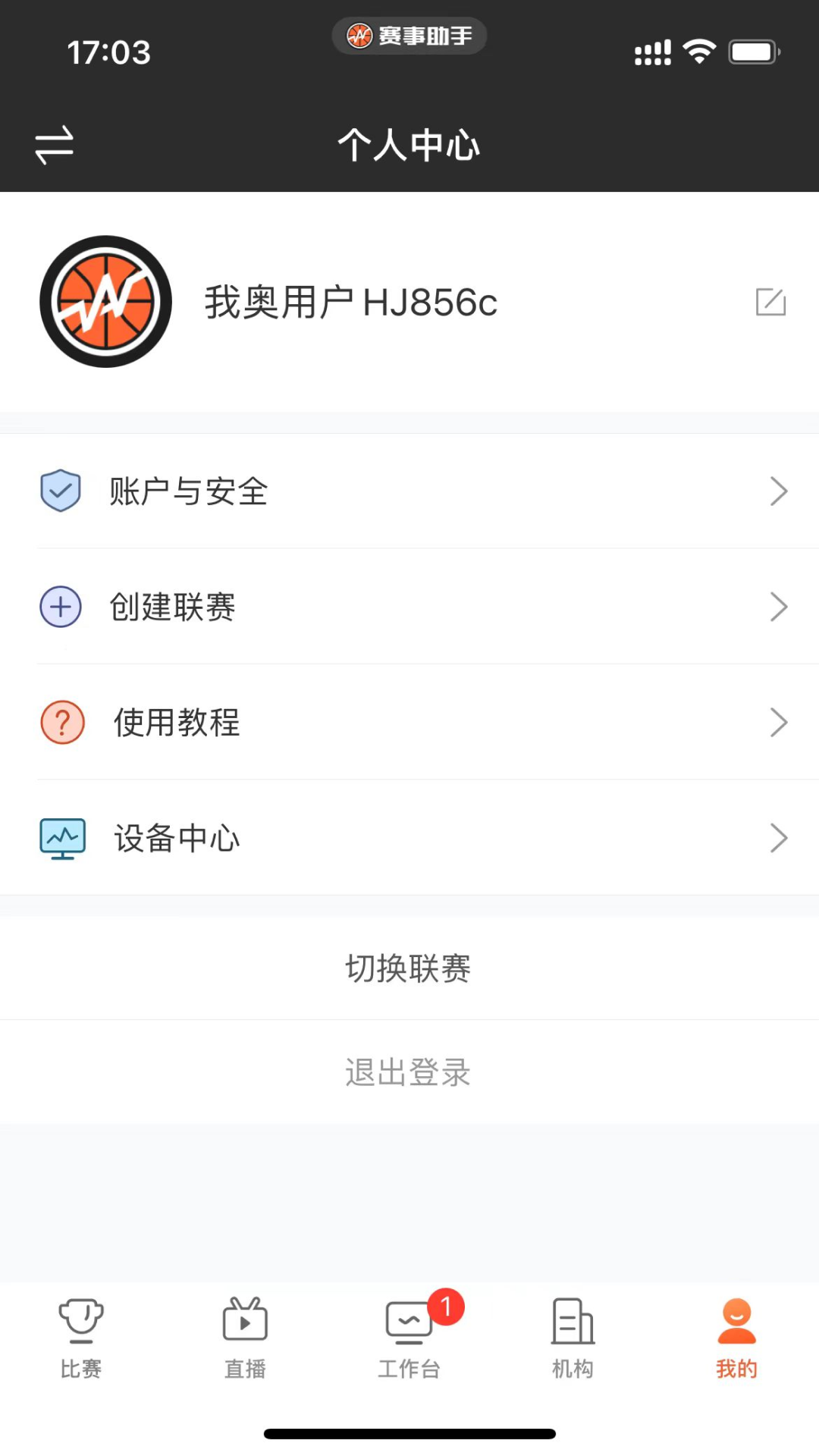Image resolution: width=819 pixels, height=1456 pixels.
Task: Expand the 创建联赛 row chevron
Action: [780, 607]
